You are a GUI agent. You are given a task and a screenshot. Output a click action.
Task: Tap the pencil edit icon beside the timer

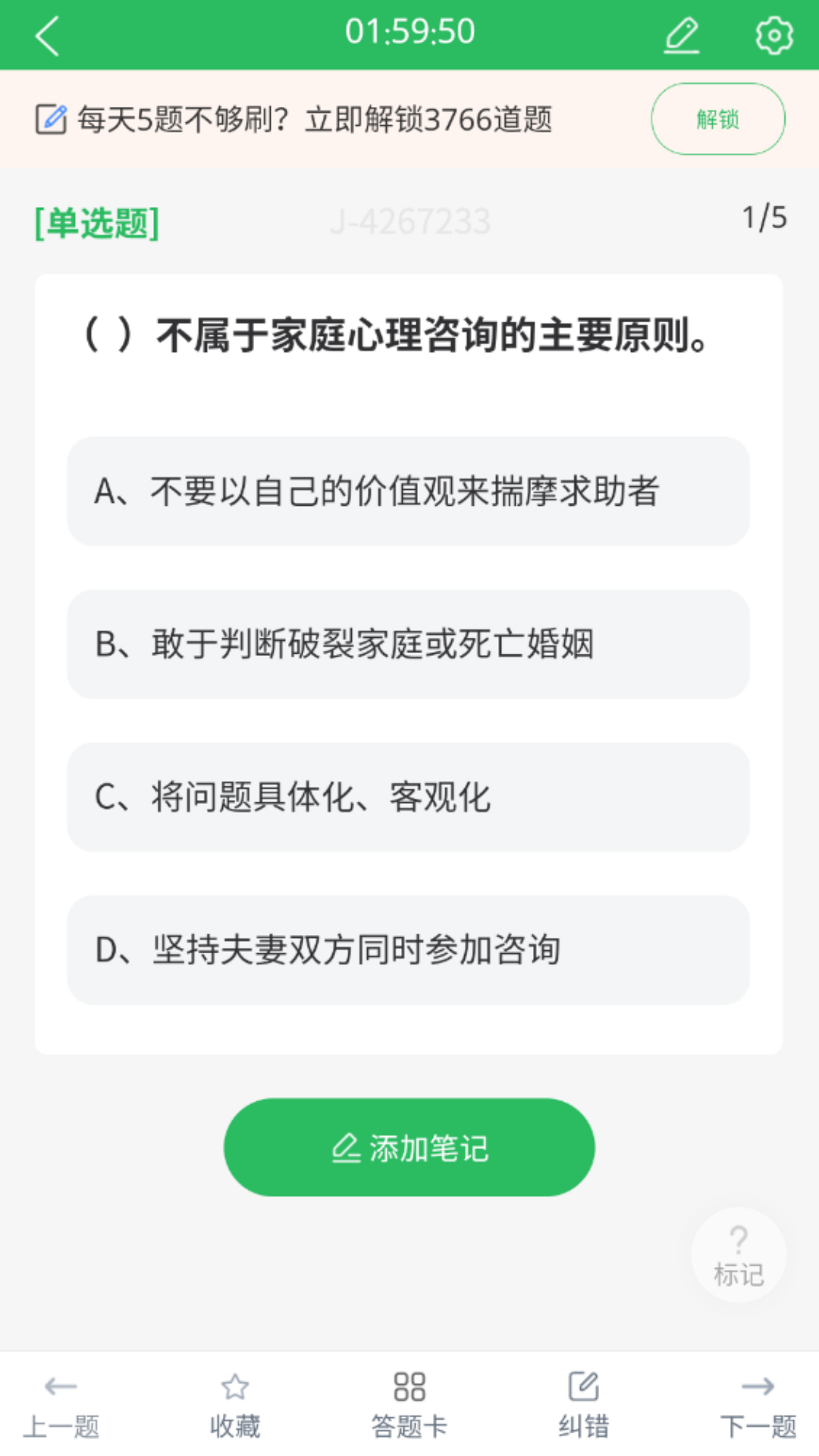(x=681, y=33)
